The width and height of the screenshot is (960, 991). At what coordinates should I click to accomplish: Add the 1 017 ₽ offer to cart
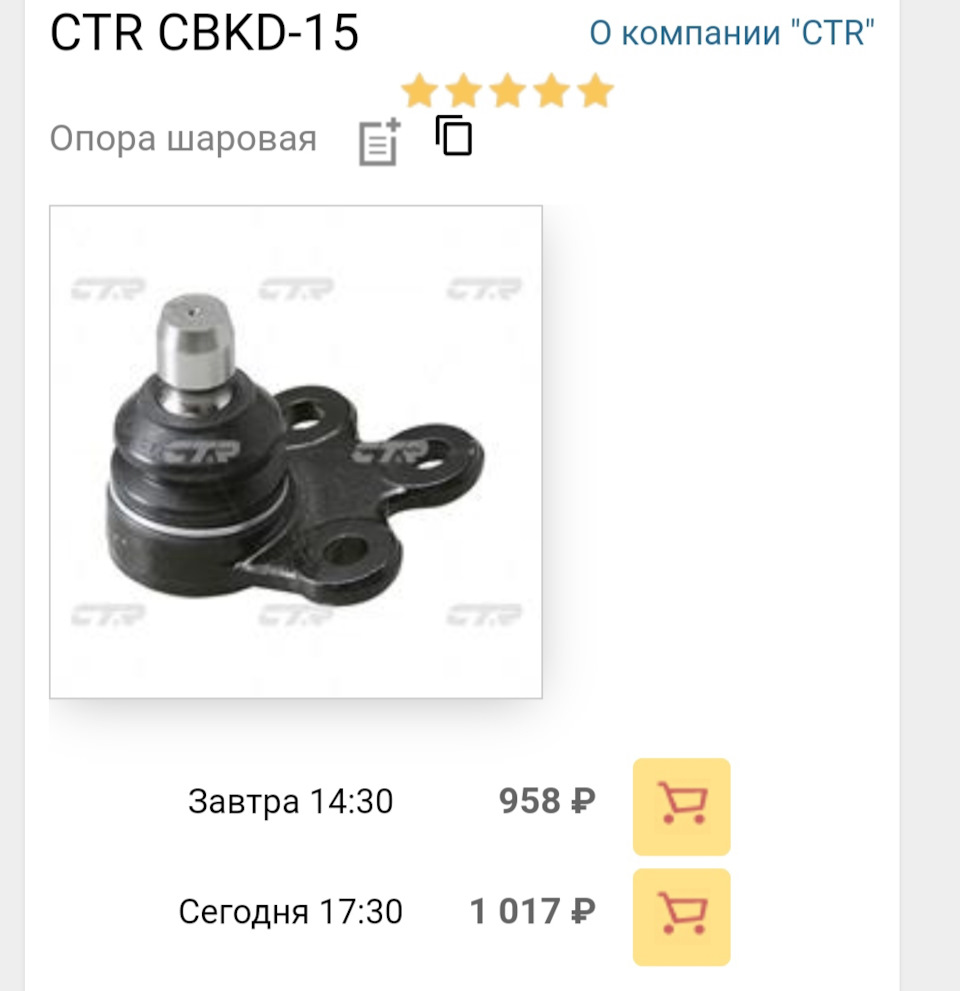pos(682,916)
